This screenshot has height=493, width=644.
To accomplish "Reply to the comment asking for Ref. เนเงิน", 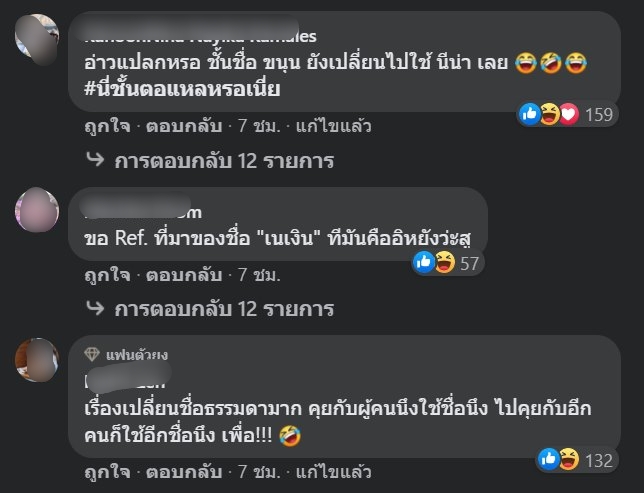I will point(178,274).
